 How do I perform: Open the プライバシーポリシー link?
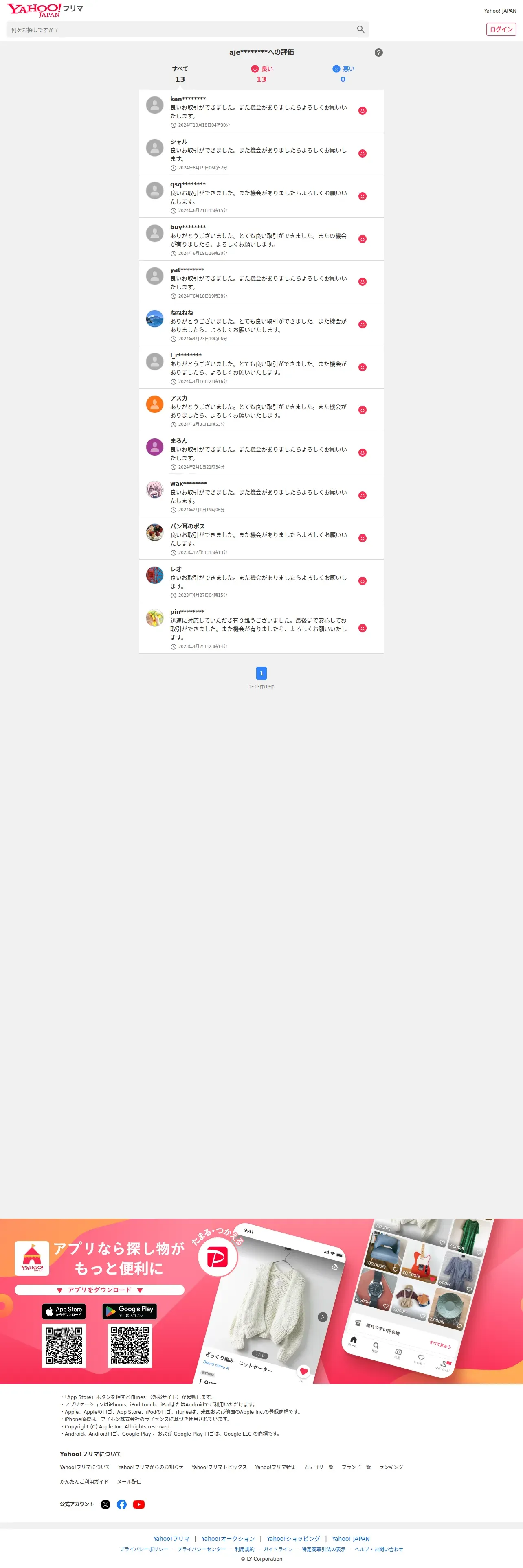(144, 1549)
